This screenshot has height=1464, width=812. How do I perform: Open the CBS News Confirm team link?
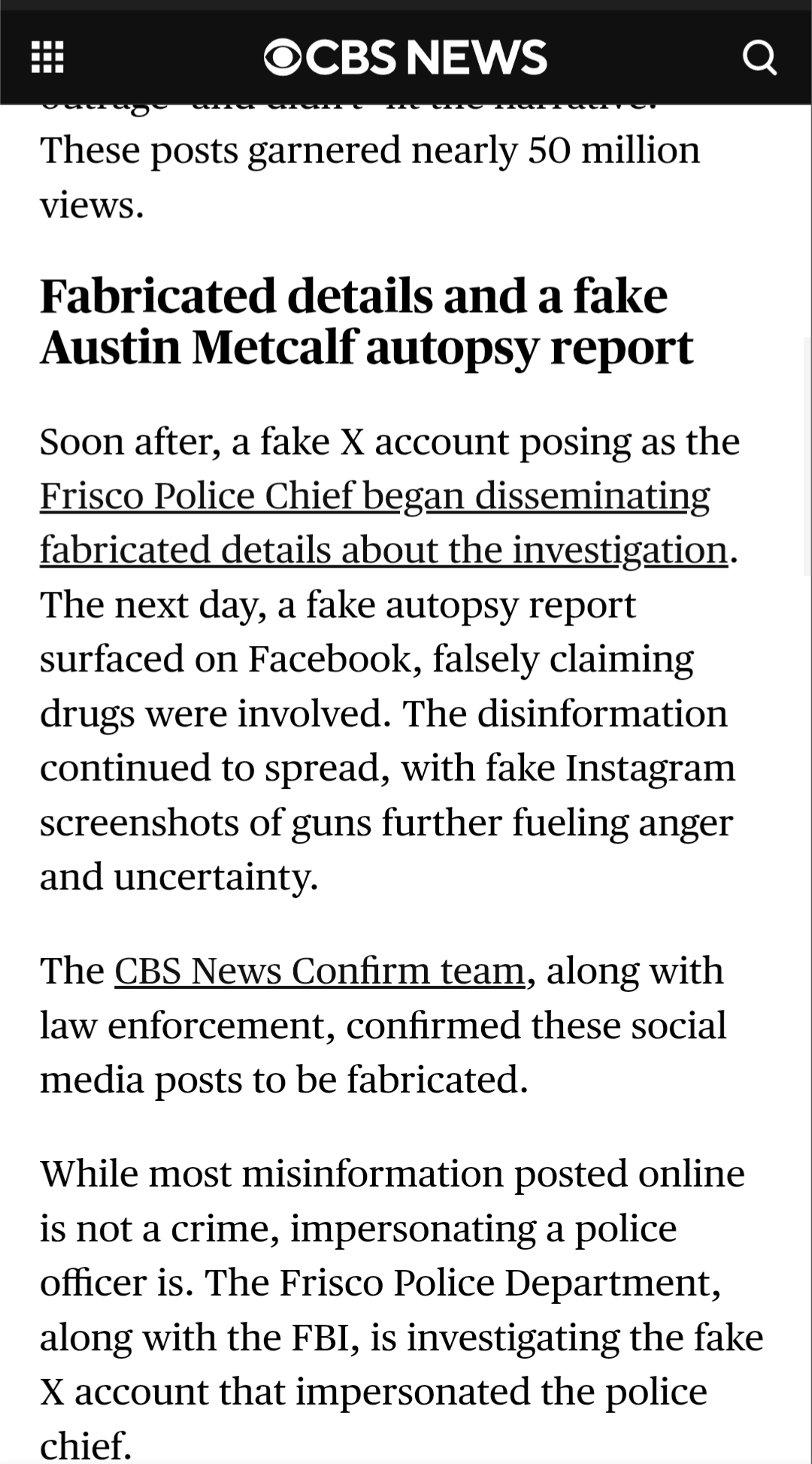(320, 971)
